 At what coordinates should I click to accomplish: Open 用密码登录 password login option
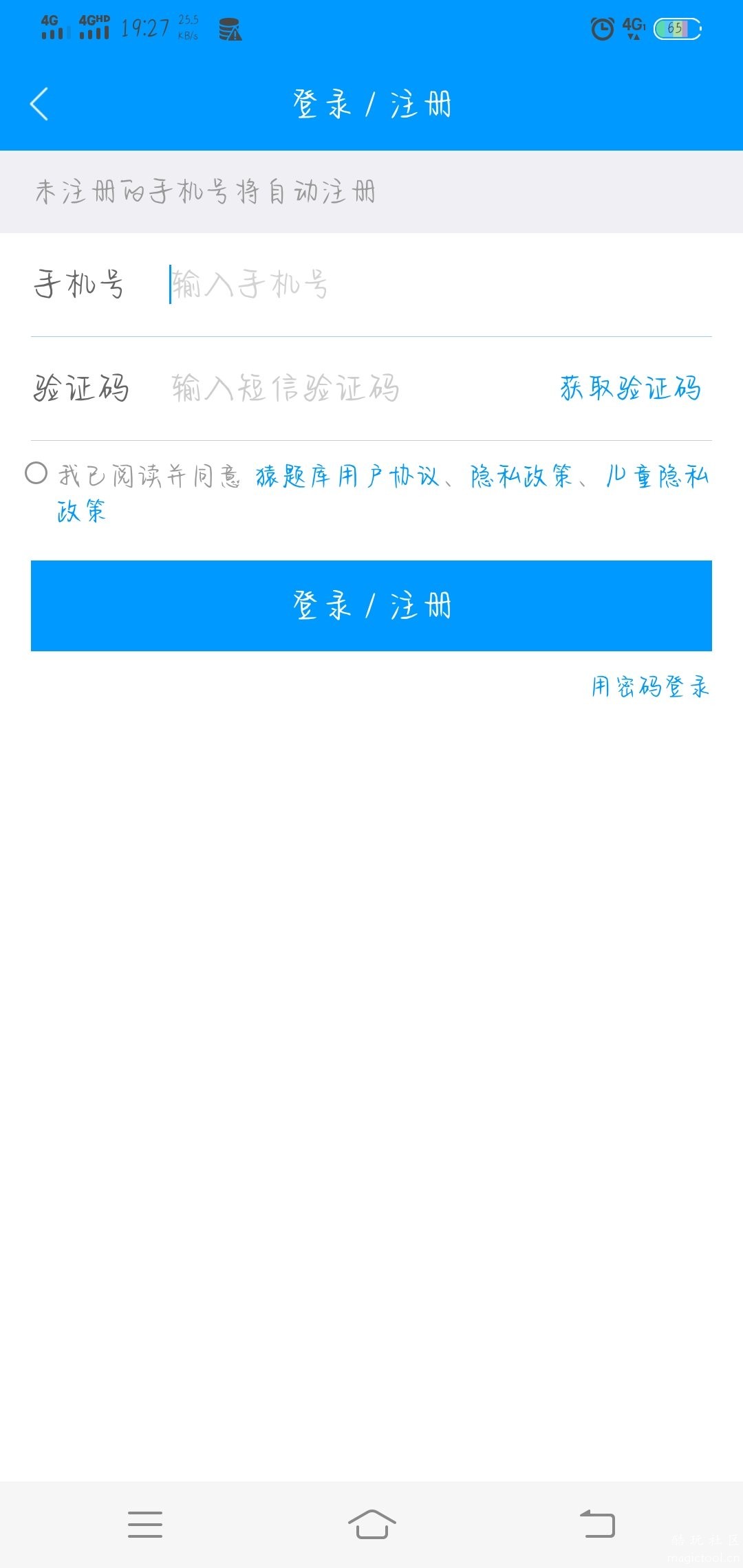[649, 685]
